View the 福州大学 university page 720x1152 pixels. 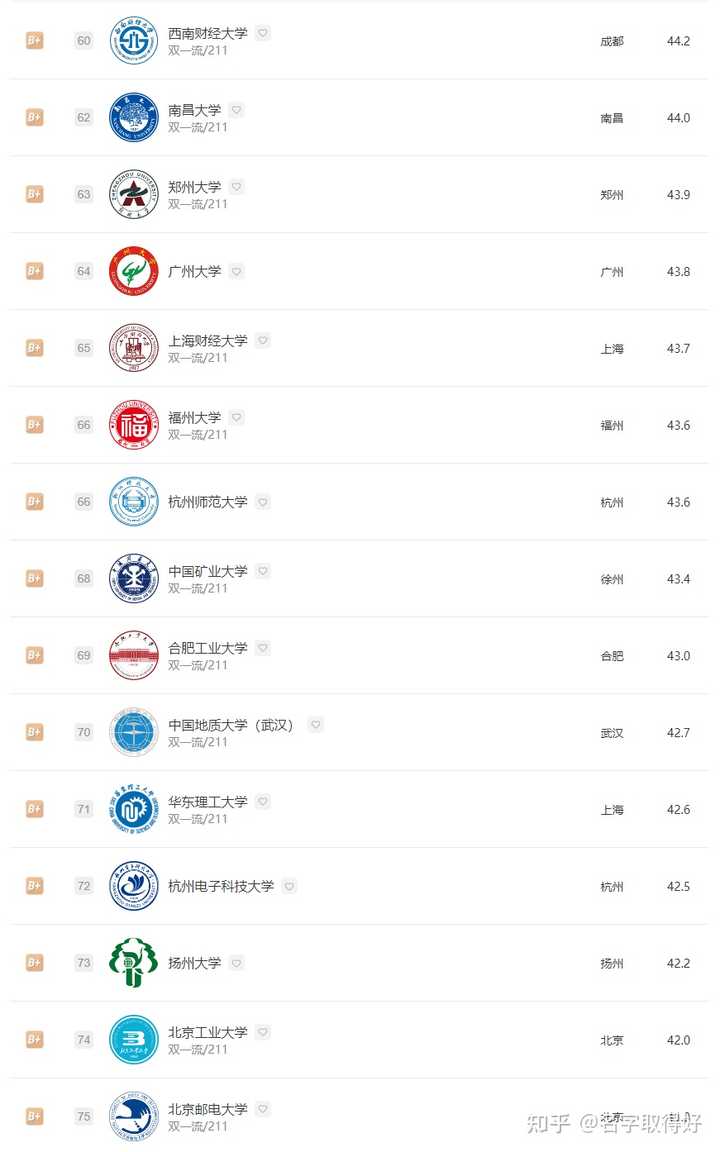click(194, 418)
